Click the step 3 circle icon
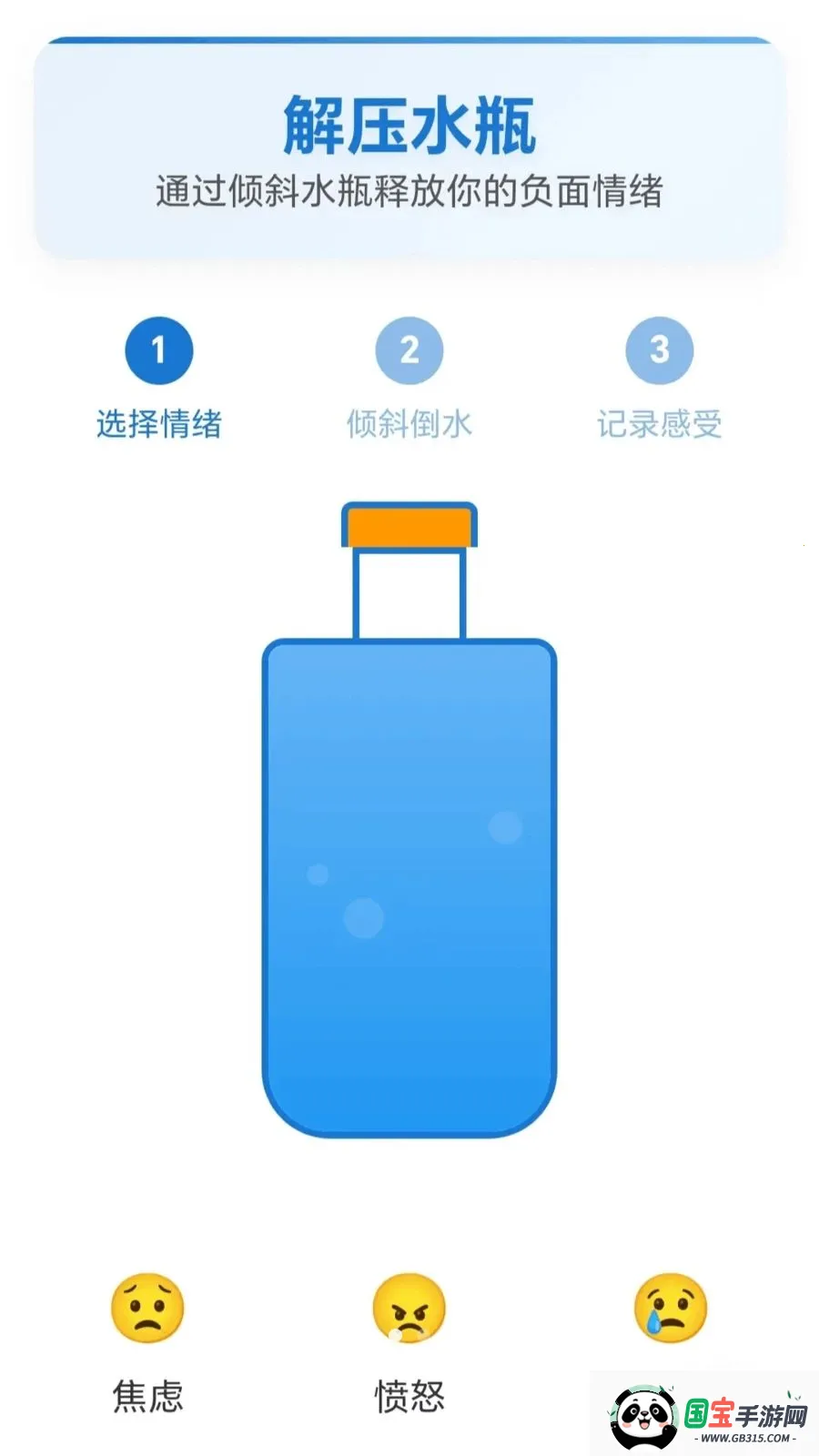 click(658, 350)
